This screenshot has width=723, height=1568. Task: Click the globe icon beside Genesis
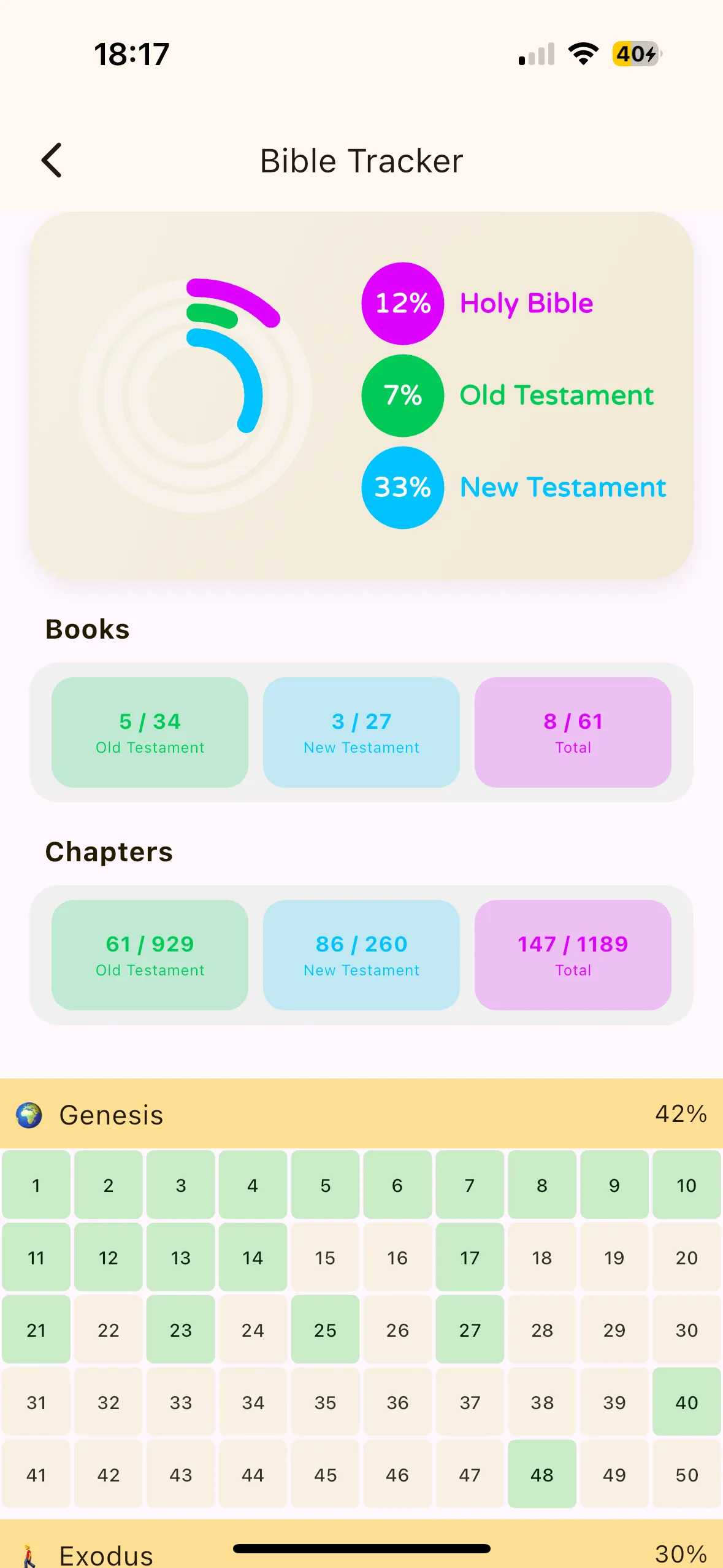[27, 1115]
